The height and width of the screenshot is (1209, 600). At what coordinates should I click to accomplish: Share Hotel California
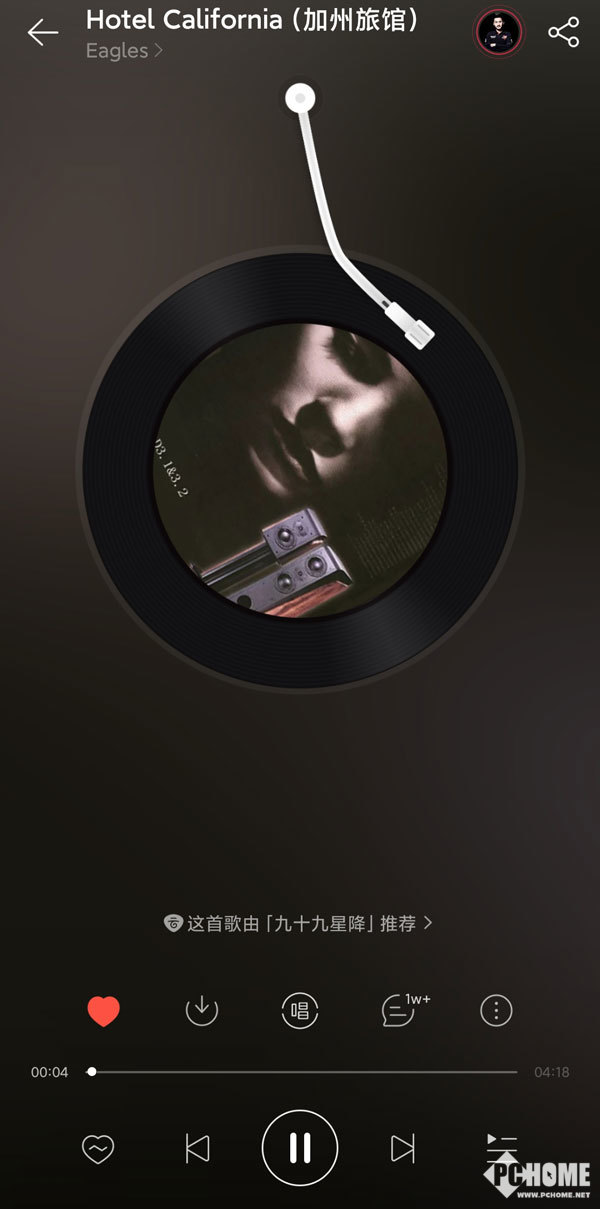tap(564, 32)
